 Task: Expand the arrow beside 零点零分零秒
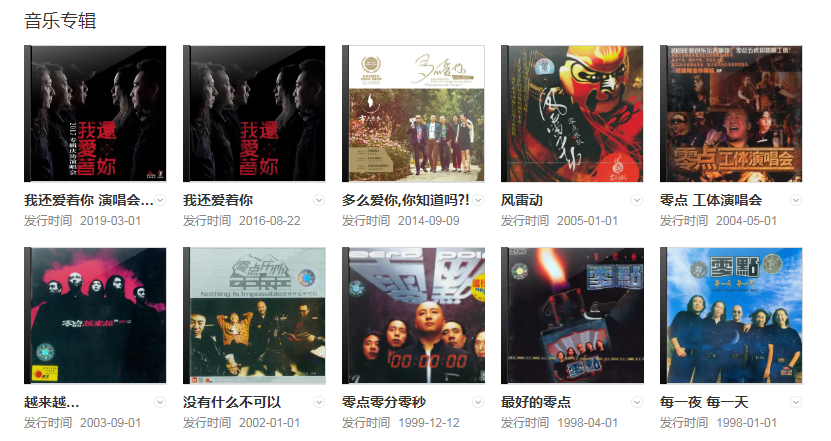coord(478,402)
